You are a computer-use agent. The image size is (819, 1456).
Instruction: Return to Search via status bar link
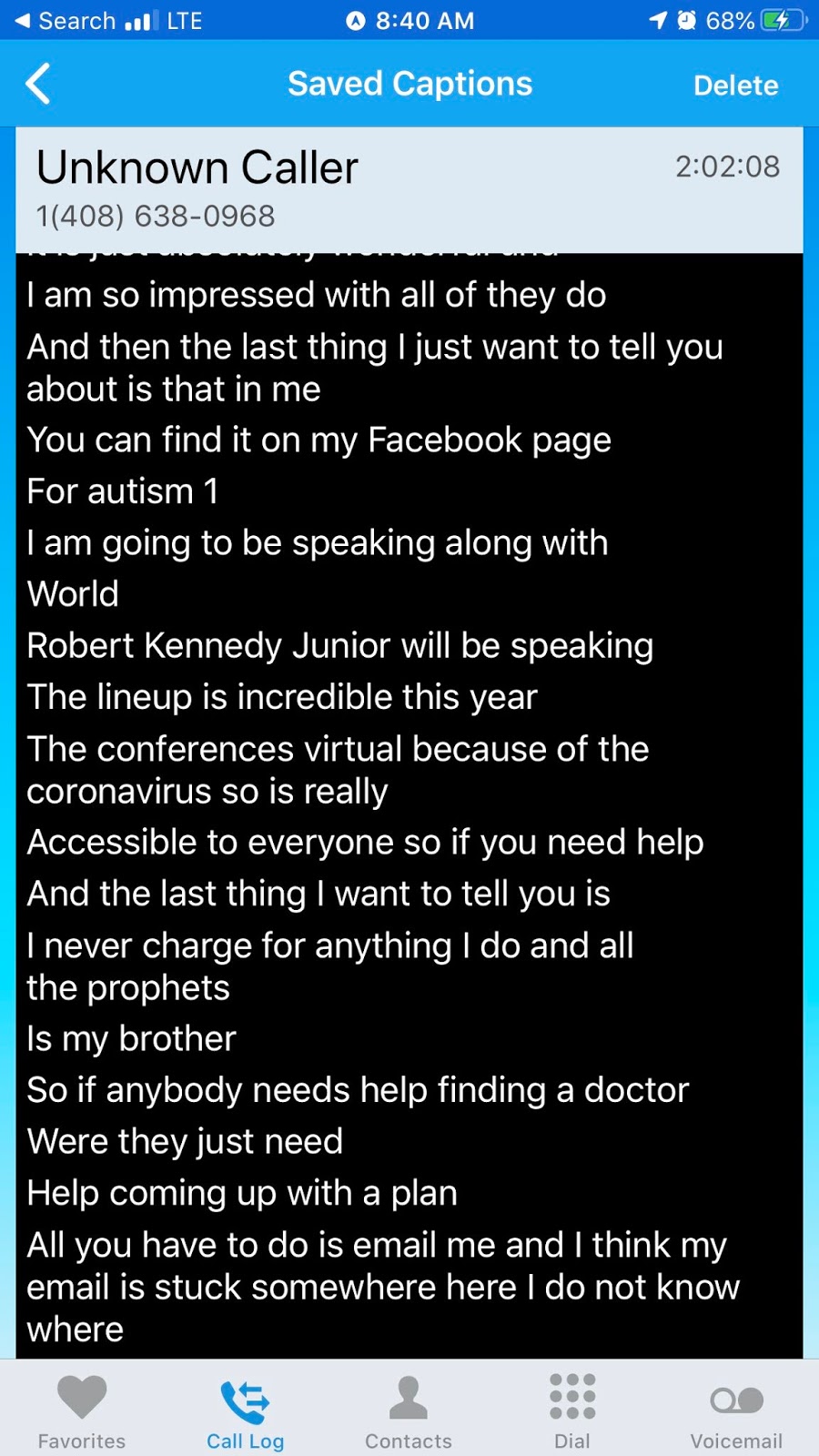coord(66,20)
